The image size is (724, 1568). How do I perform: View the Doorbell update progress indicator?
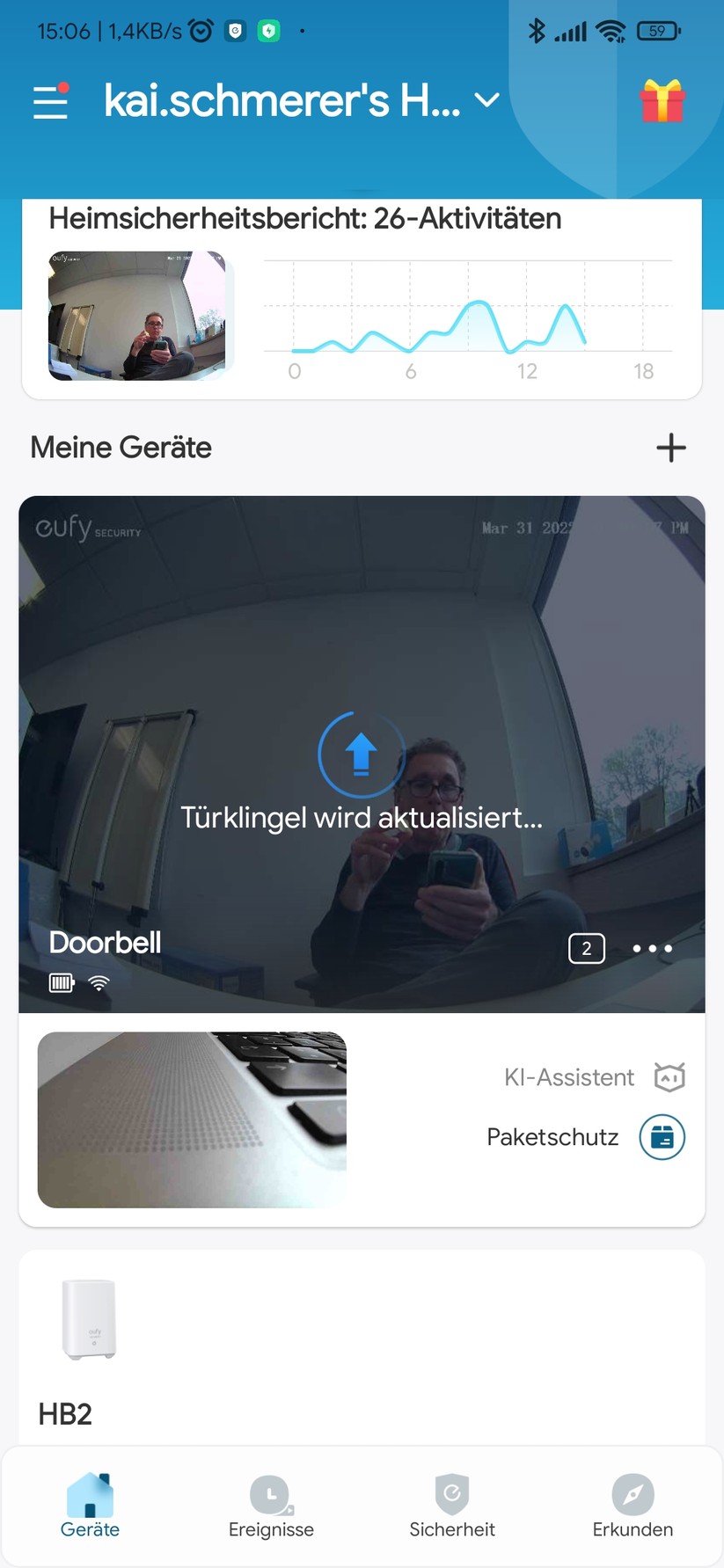[x=362, y=755]
